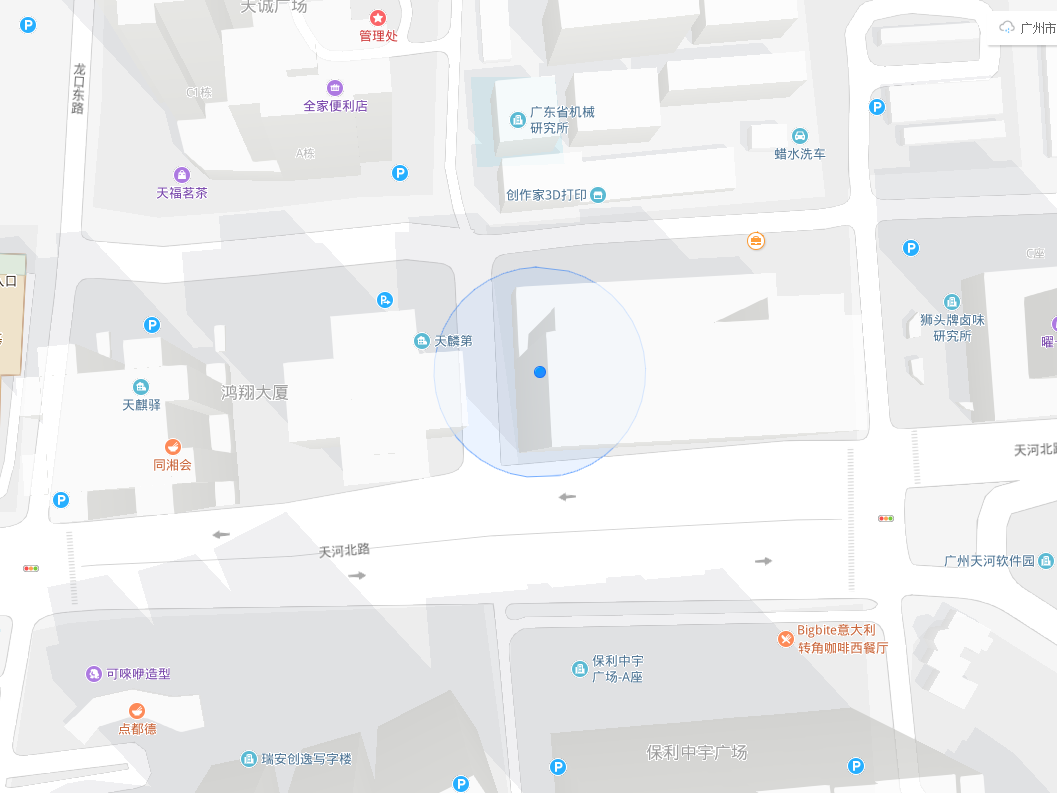Viewport: 1057px width, 793px height.
Task: Select the 蜡水洗车 car wash marker
Action: (x=799, y=136)
